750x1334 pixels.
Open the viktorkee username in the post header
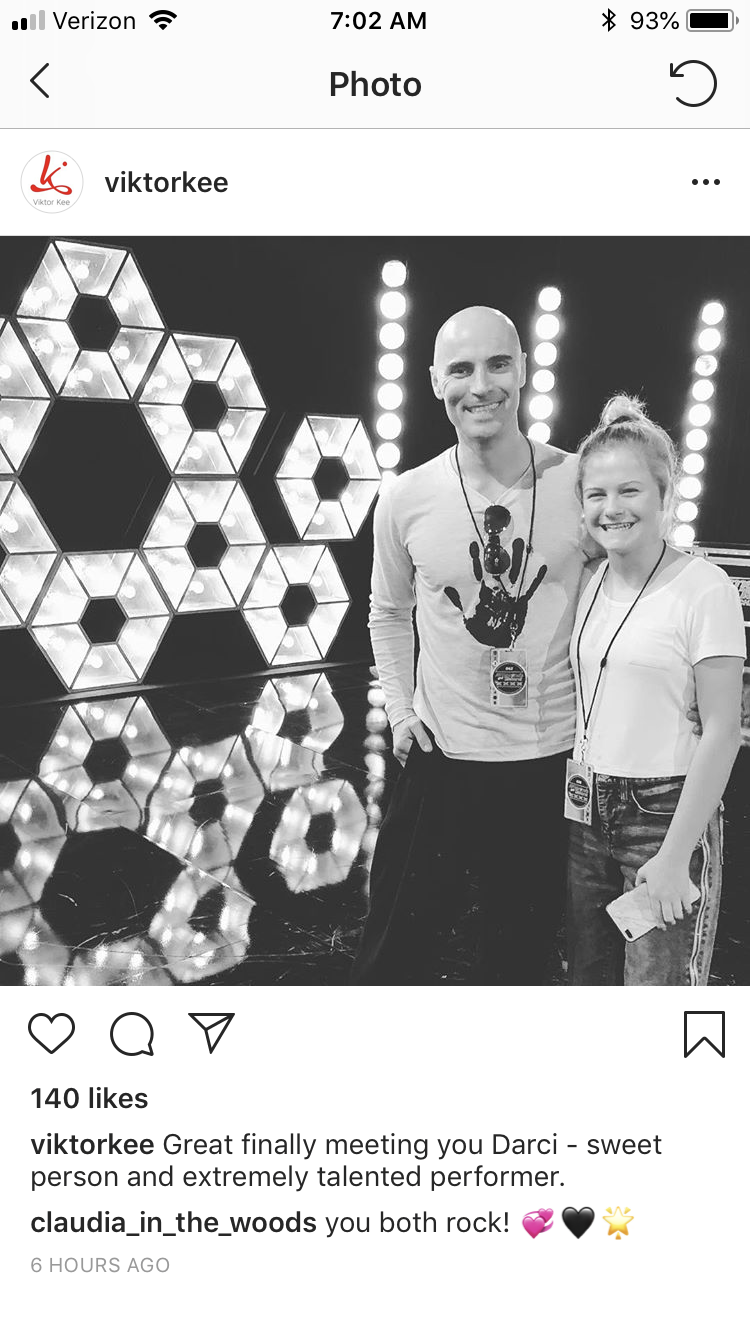click(x=166, y=183)
